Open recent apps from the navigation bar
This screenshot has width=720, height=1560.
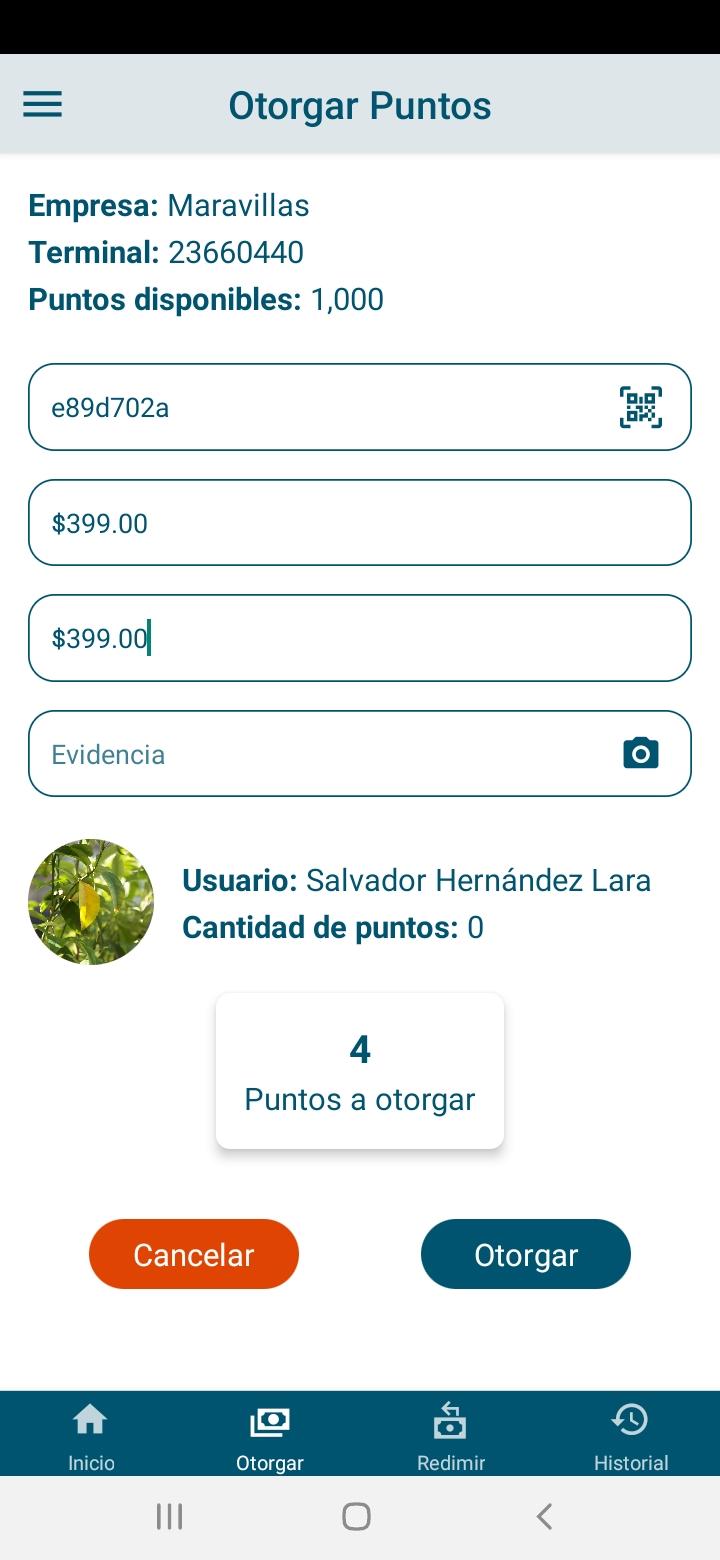tap(170, 1517)
